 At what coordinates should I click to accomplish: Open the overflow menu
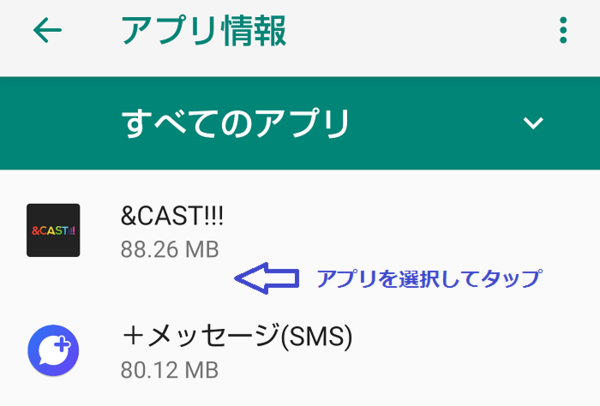tap(563, 30)
